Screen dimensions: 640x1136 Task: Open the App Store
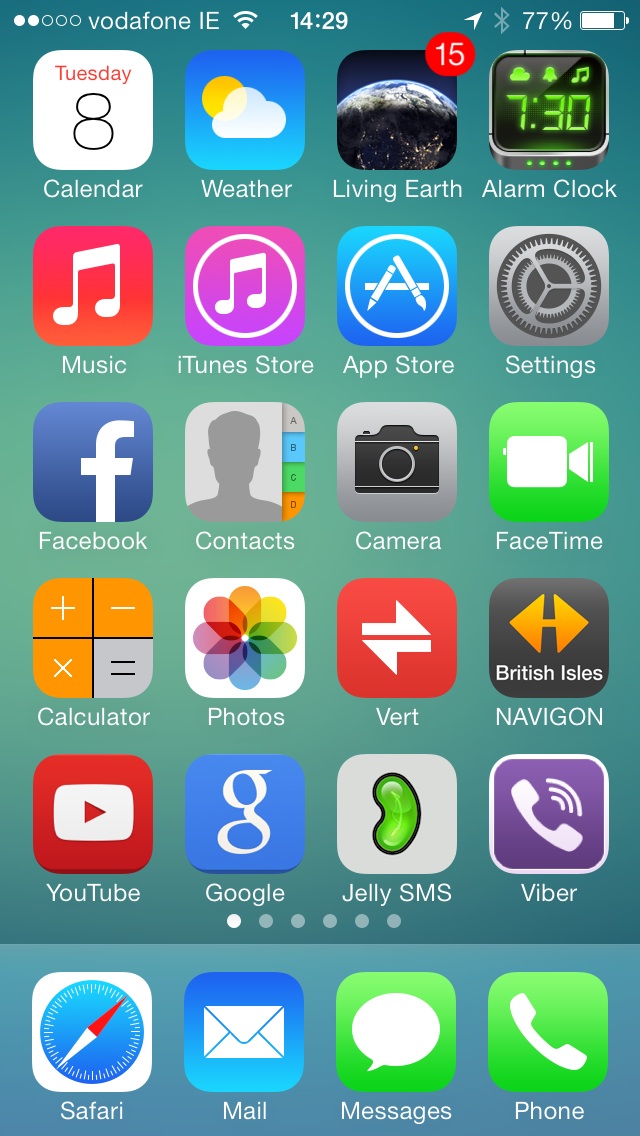pyautogui.click(x=397, y=286)
